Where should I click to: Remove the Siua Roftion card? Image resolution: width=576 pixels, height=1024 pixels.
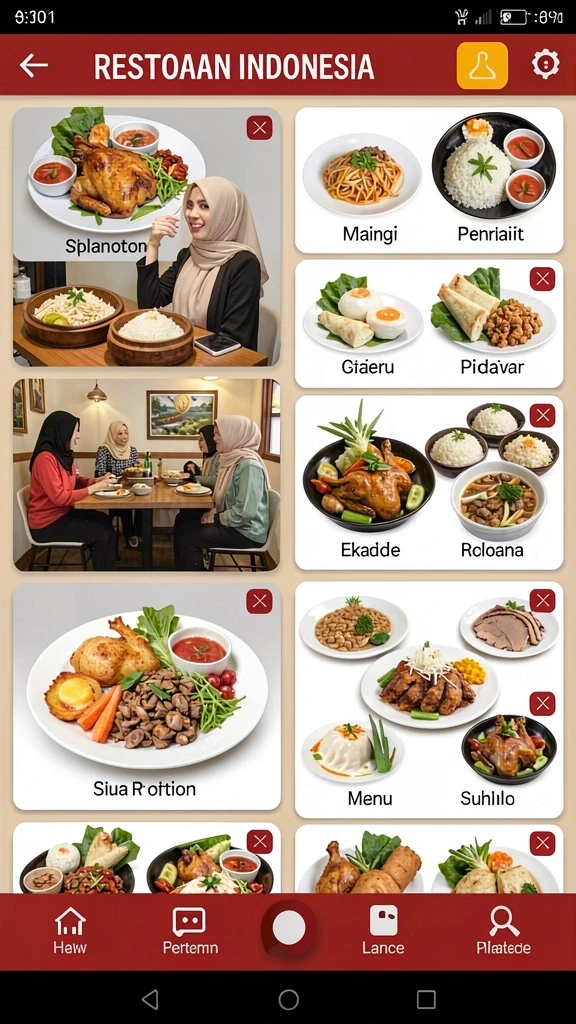pyautogui.click(x=259, y=601)
